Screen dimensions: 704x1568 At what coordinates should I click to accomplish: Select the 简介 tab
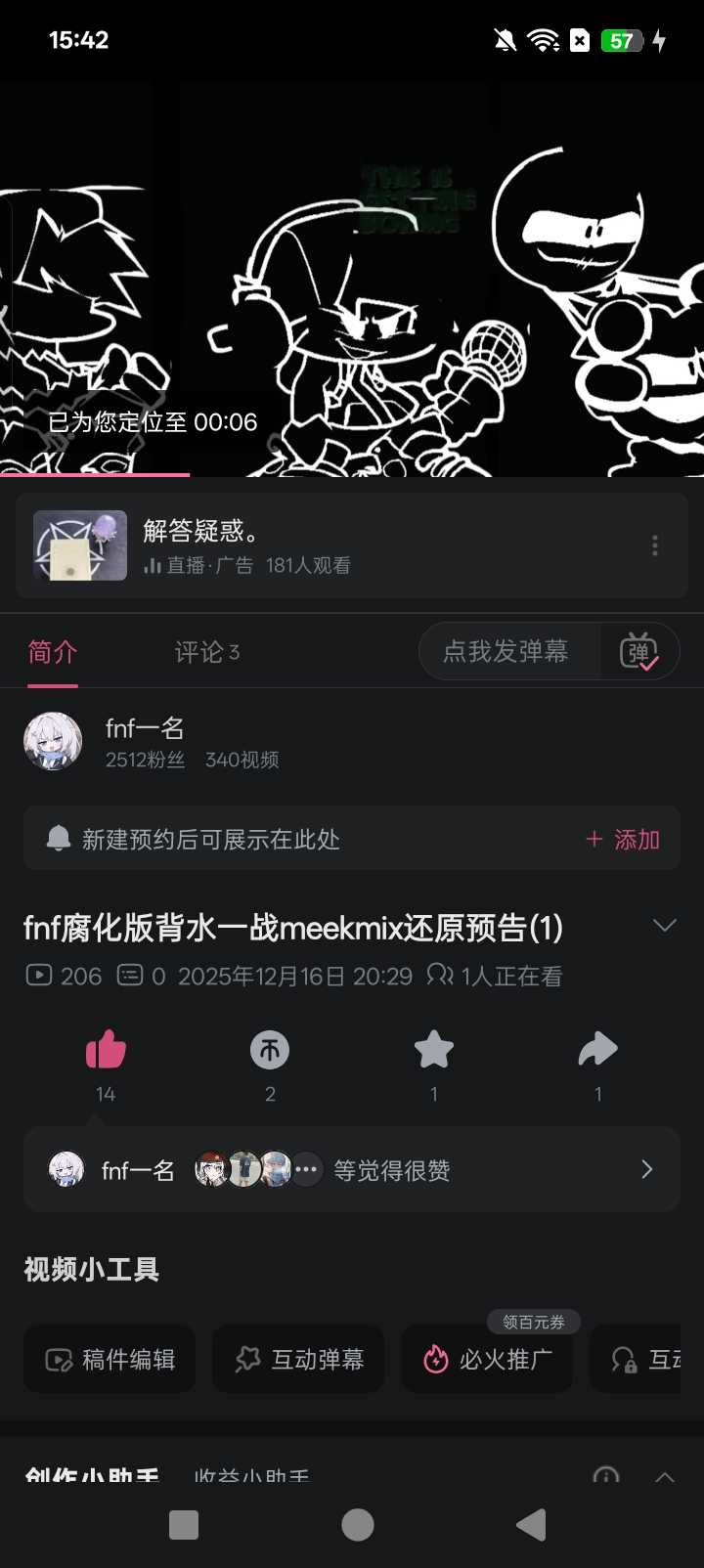(x=53, y=652)
